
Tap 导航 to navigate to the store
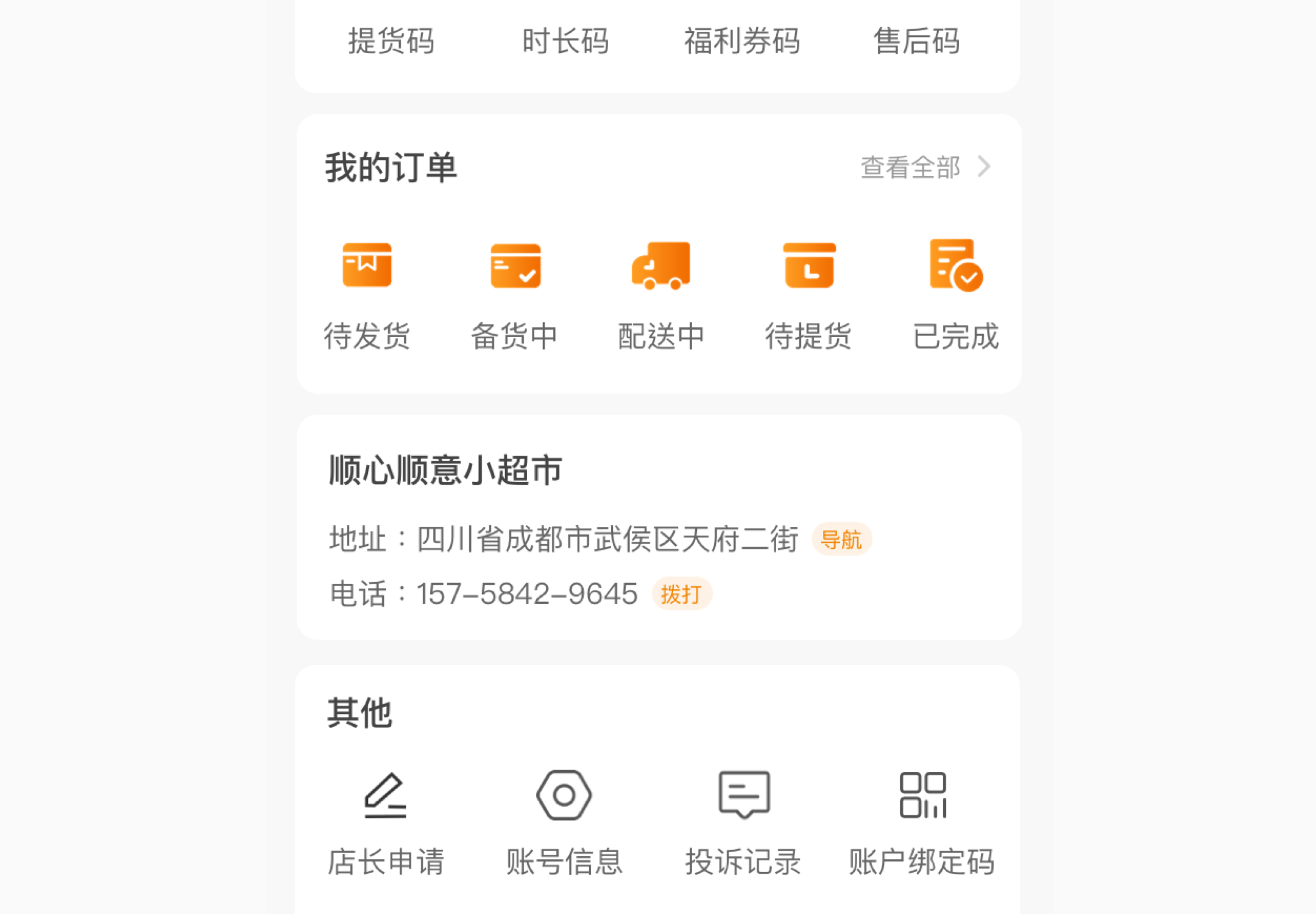[x=841, y=539]
